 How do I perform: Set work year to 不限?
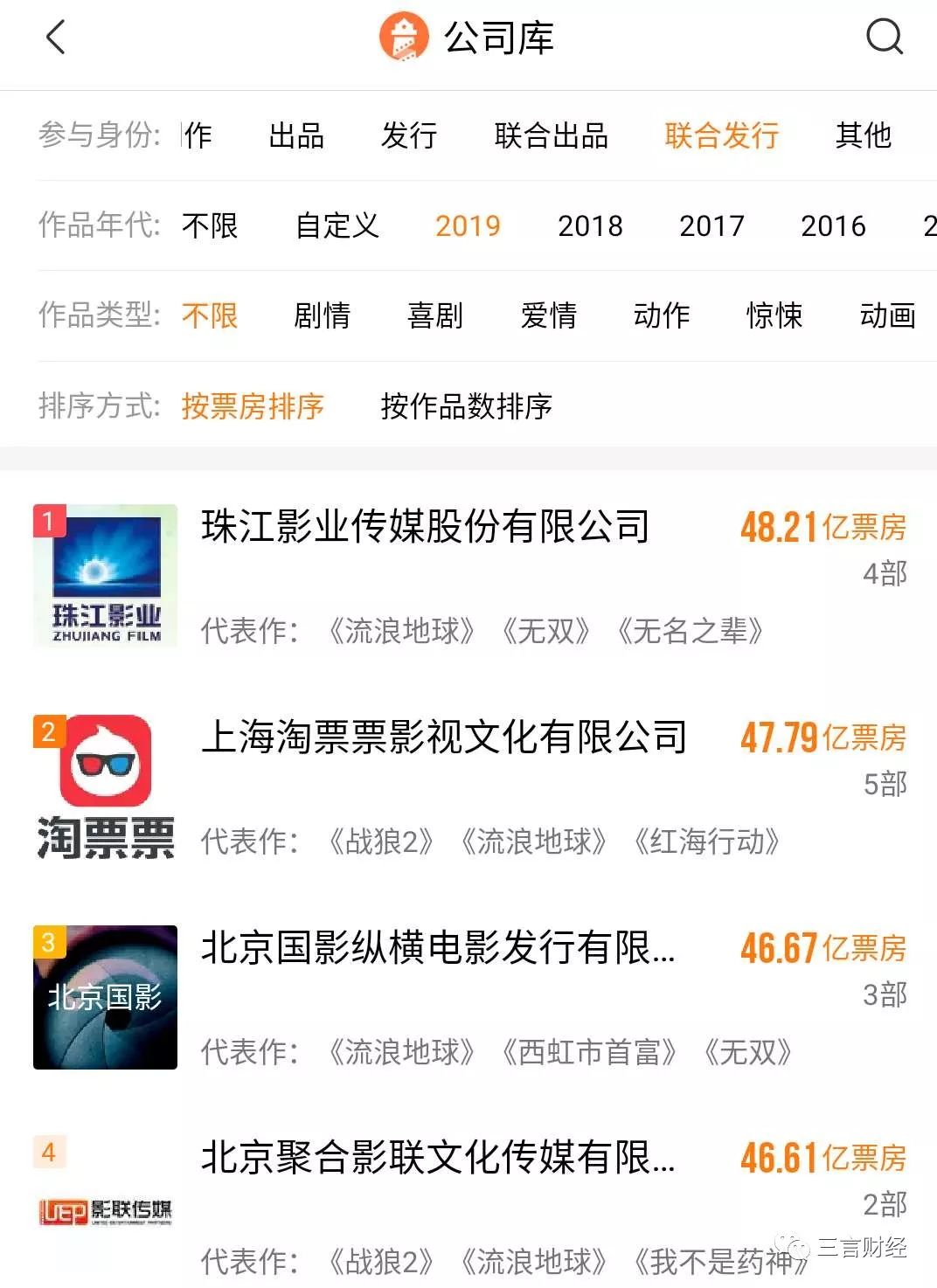tap(210, 225)
